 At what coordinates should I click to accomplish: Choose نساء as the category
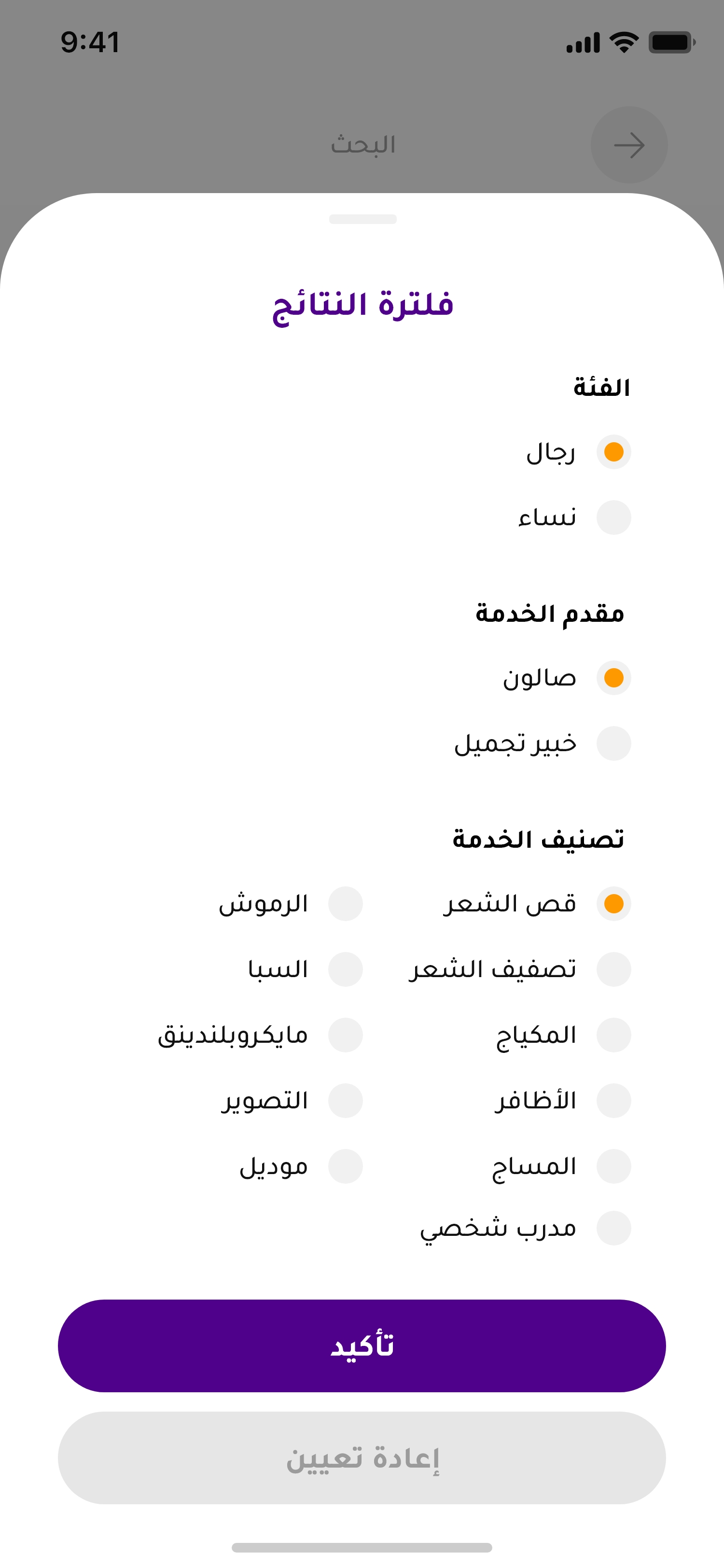tap(613, 518)
